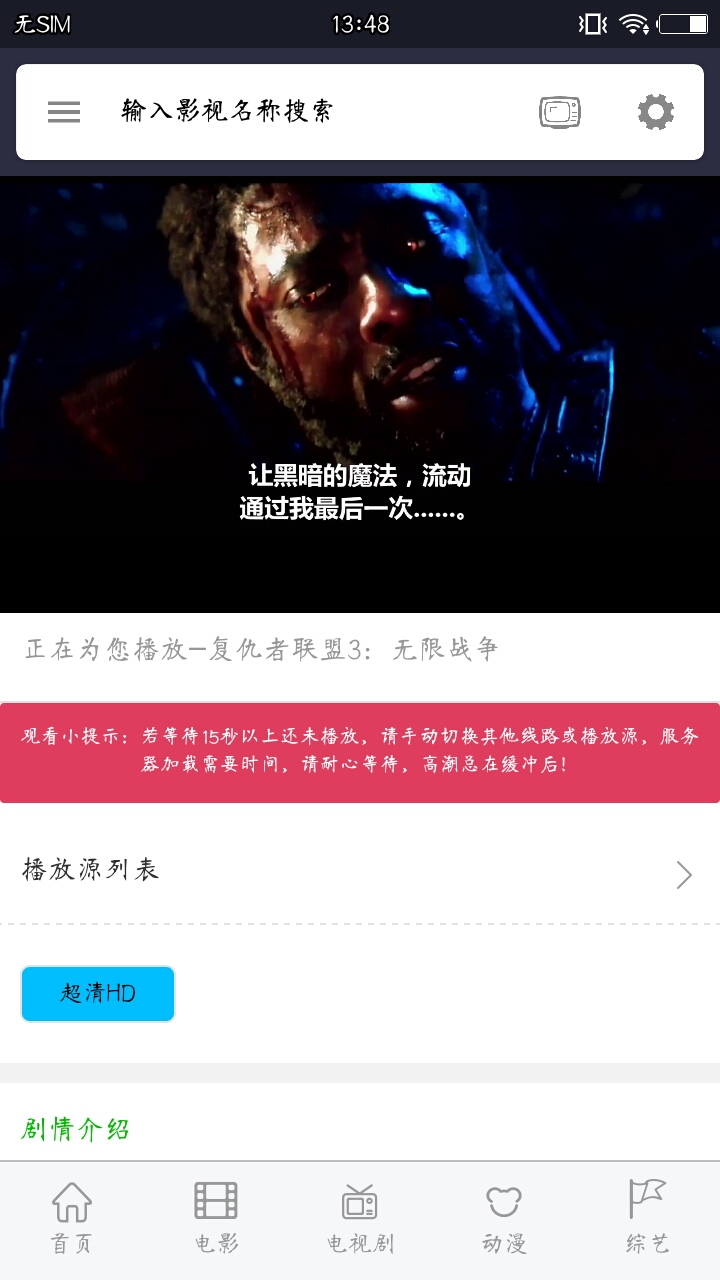Go to the 电影 tab
The width and height of the screenshot is (720, 1280).
(216, 1218)
